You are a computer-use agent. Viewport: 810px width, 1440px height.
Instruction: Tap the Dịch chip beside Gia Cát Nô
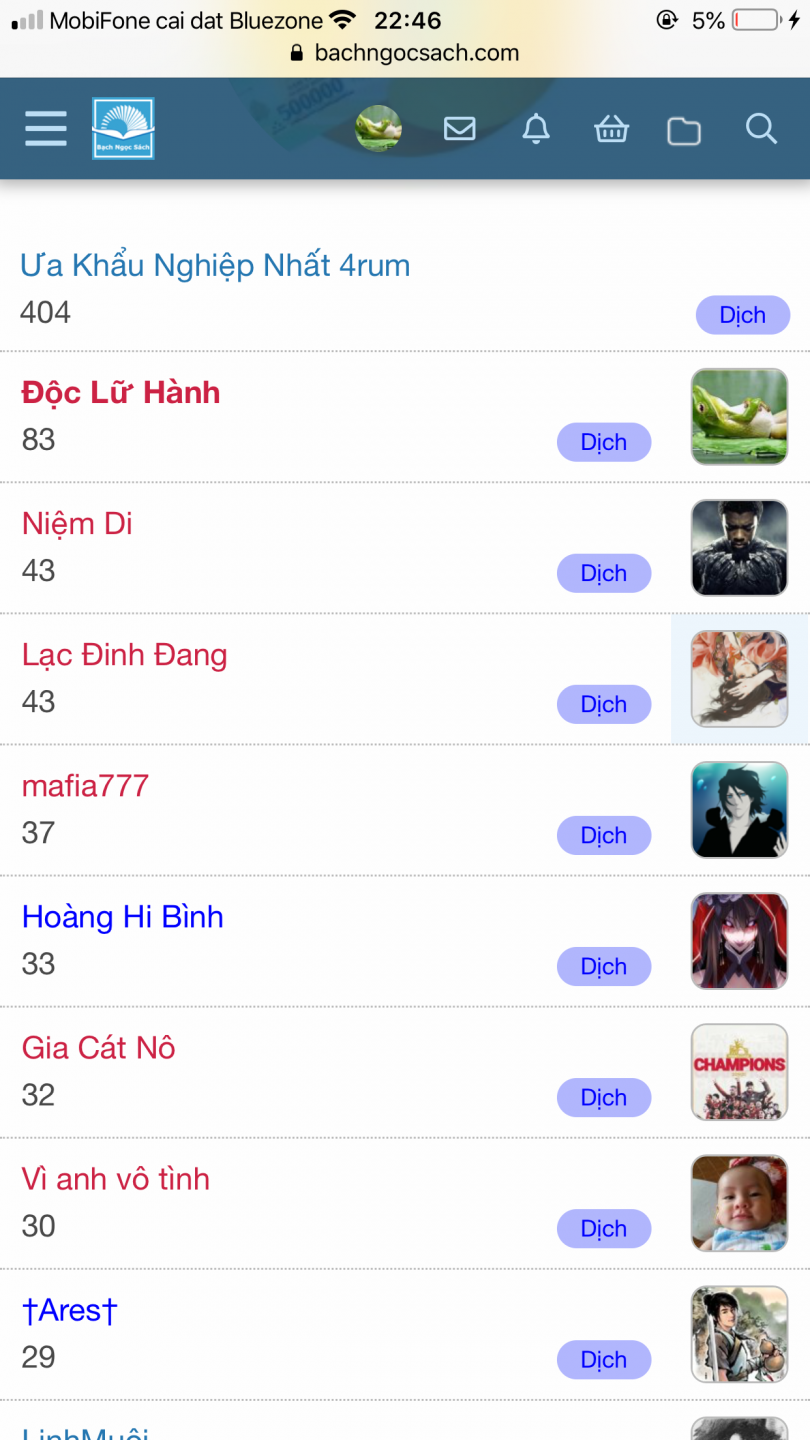[603, 1098]
